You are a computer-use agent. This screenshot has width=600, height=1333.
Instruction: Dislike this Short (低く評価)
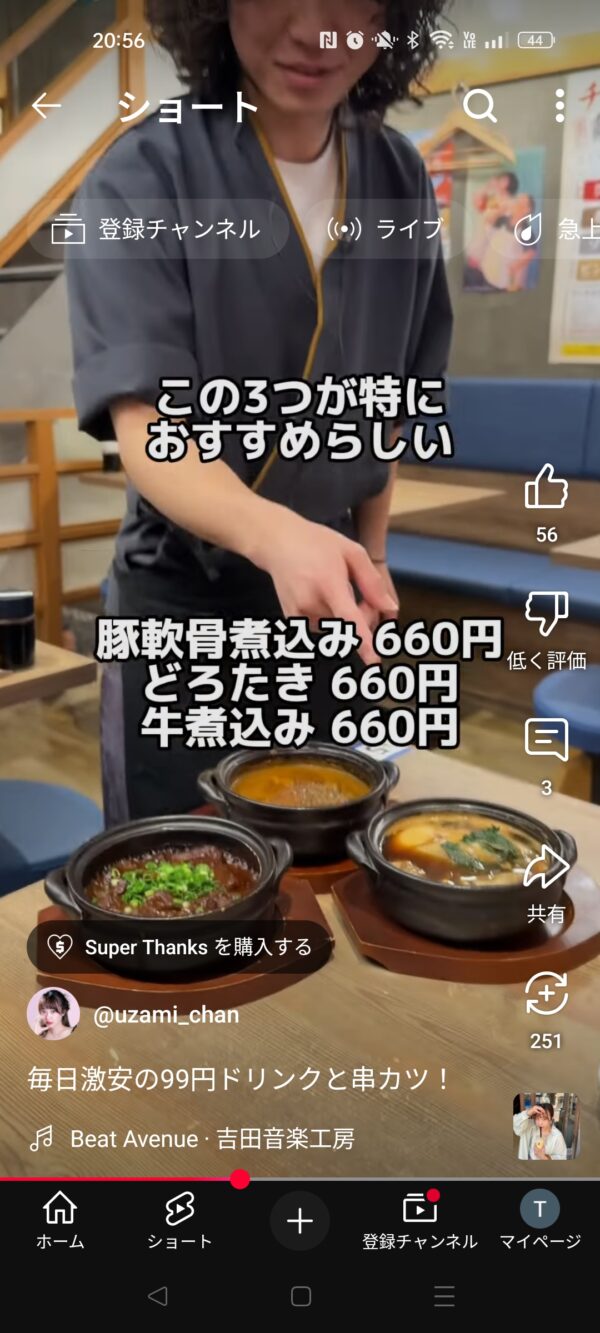(x=546, y=614)
